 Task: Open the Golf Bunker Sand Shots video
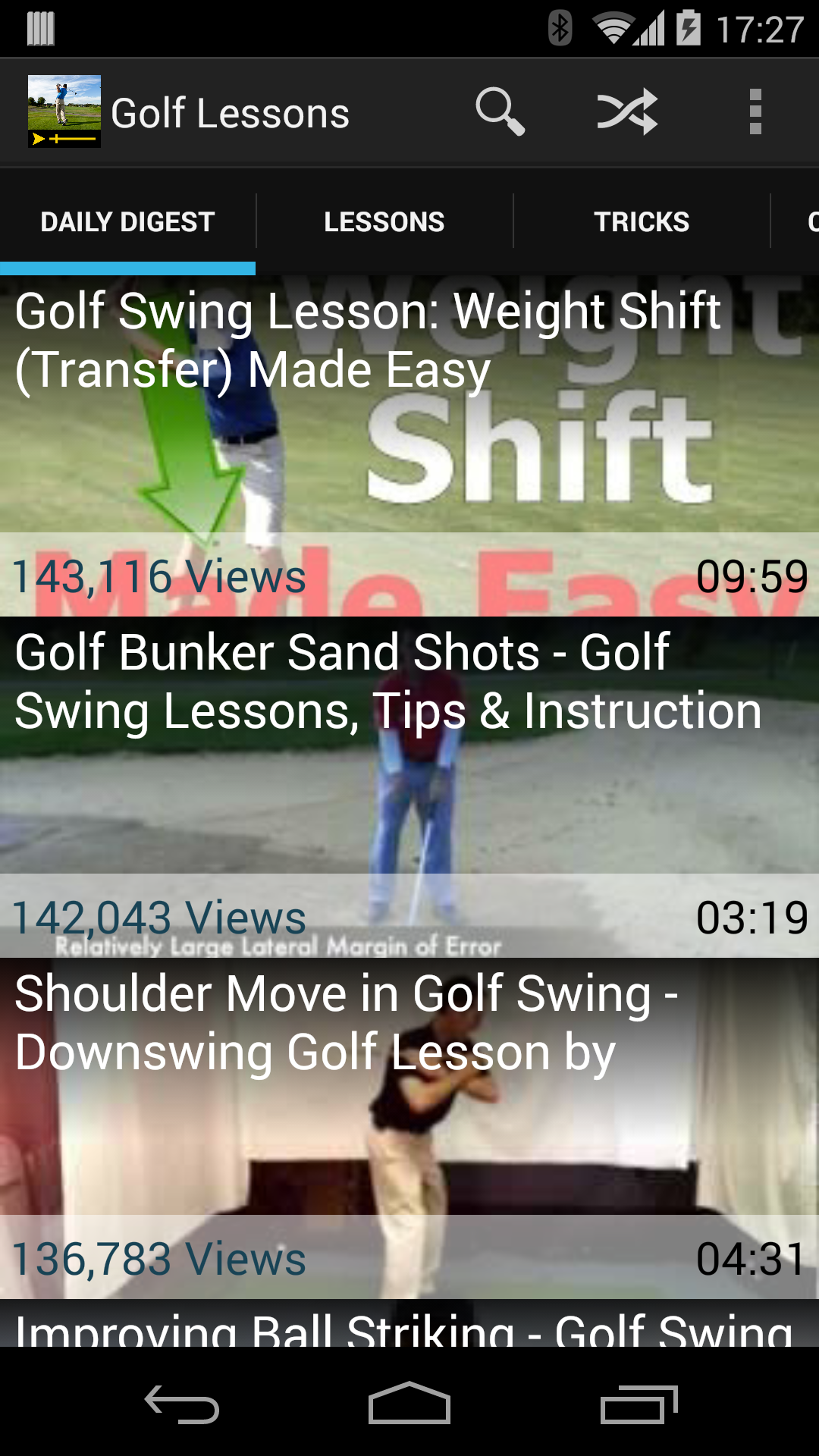(x=409, y=781)
